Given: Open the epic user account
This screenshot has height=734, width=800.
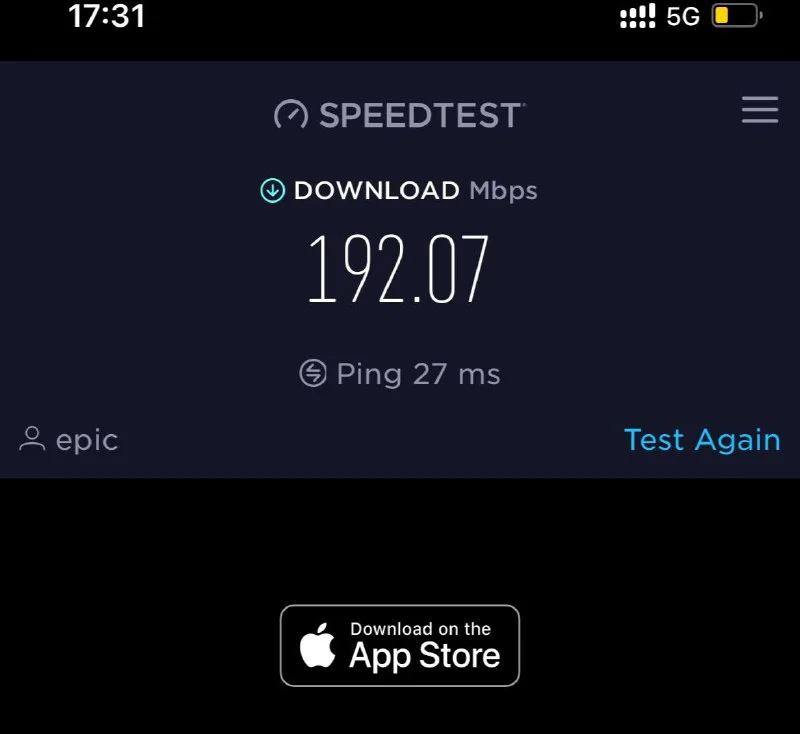Looking at the screenshot, I should pos(69,440).
